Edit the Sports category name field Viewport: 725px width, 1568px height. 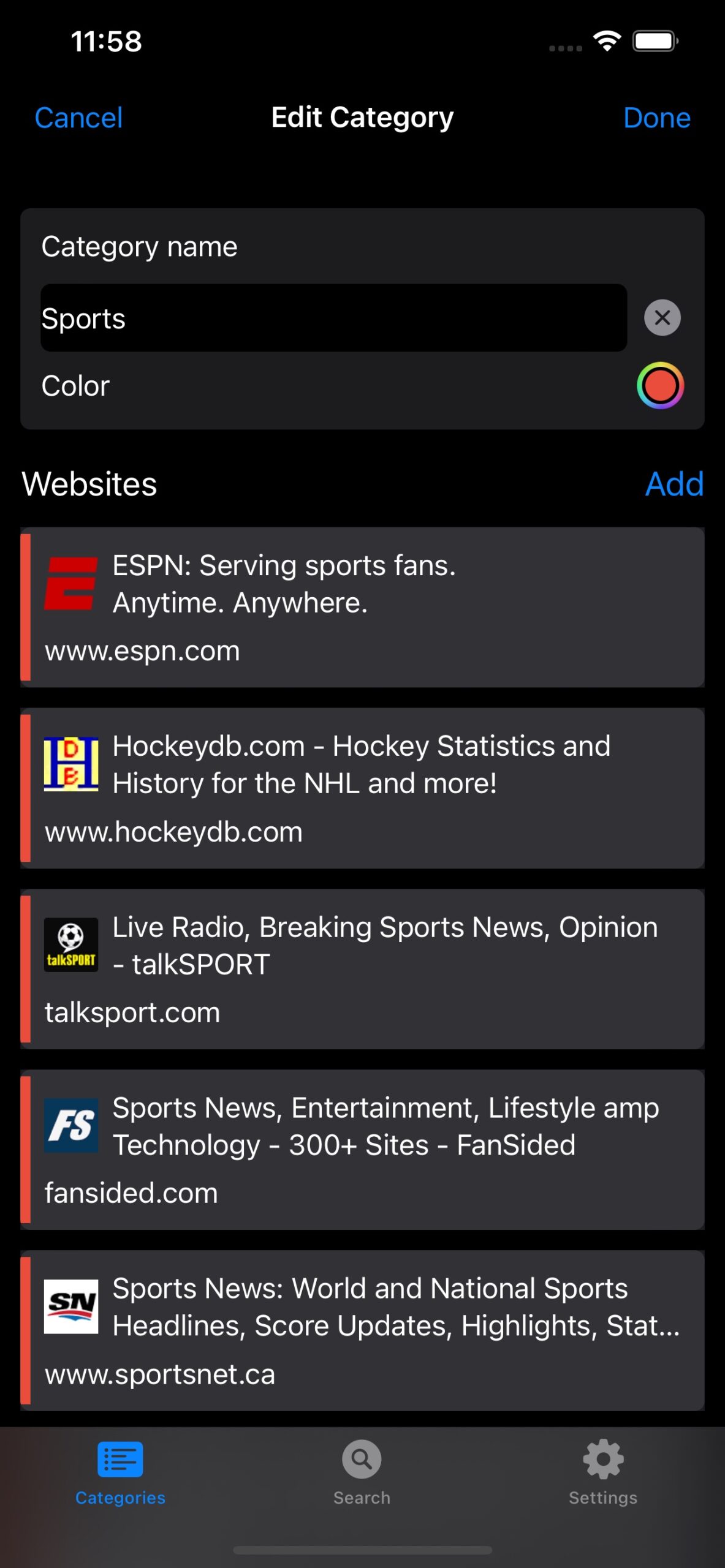333,318
